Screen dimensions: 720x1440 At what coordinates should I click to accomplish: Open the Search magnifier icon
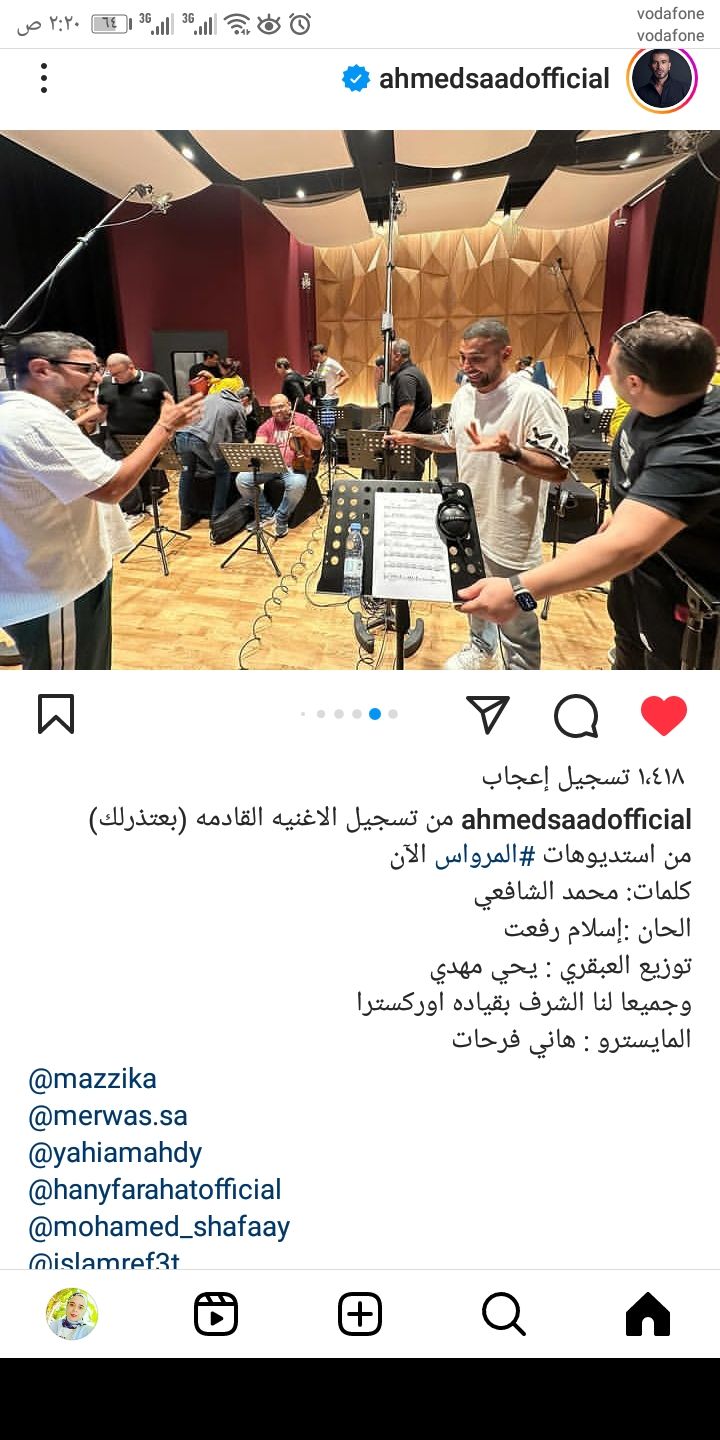point(504,1314)
